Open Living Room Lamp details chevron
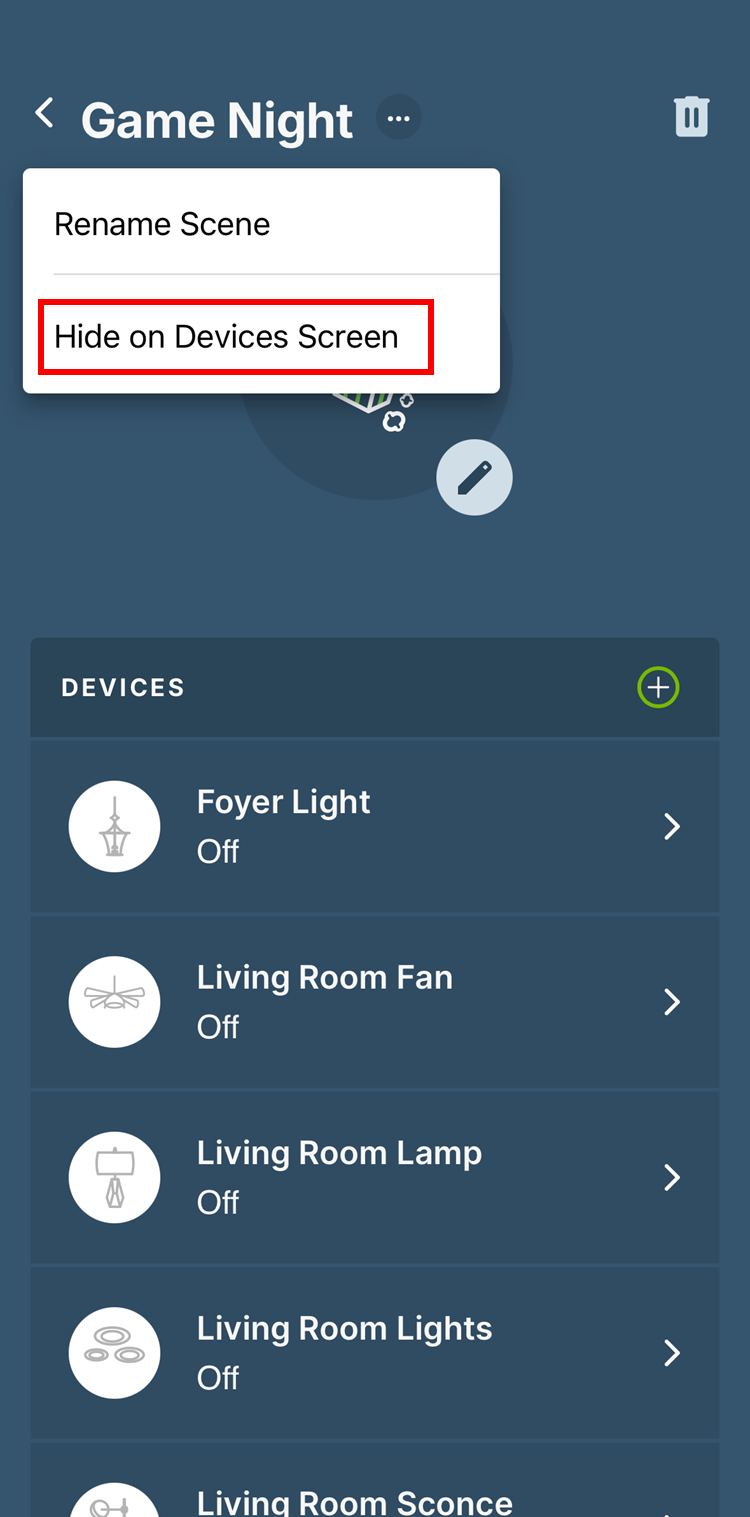The width and height of the screenshot is (750, 1517). coord(671,1177)
